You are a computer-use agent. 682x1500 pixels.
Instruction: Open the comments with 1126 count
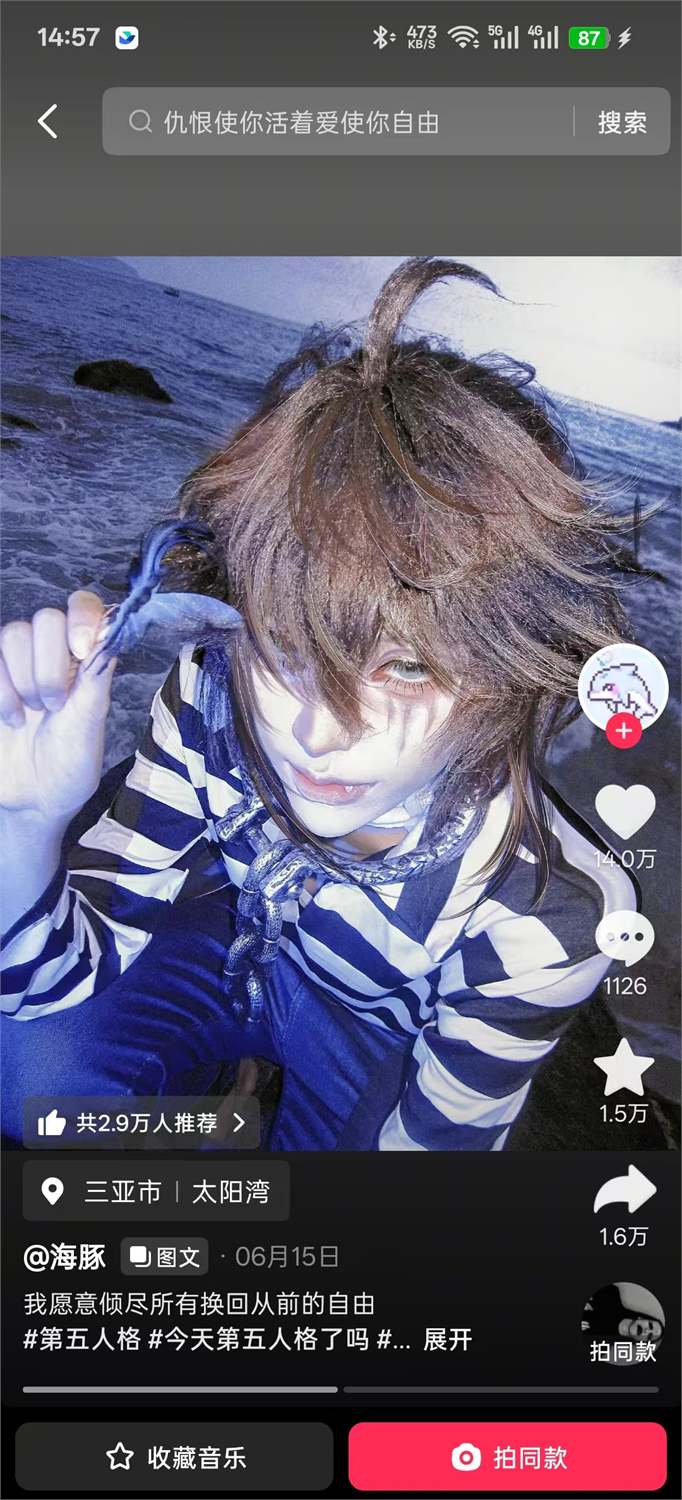tap(625, 938)
